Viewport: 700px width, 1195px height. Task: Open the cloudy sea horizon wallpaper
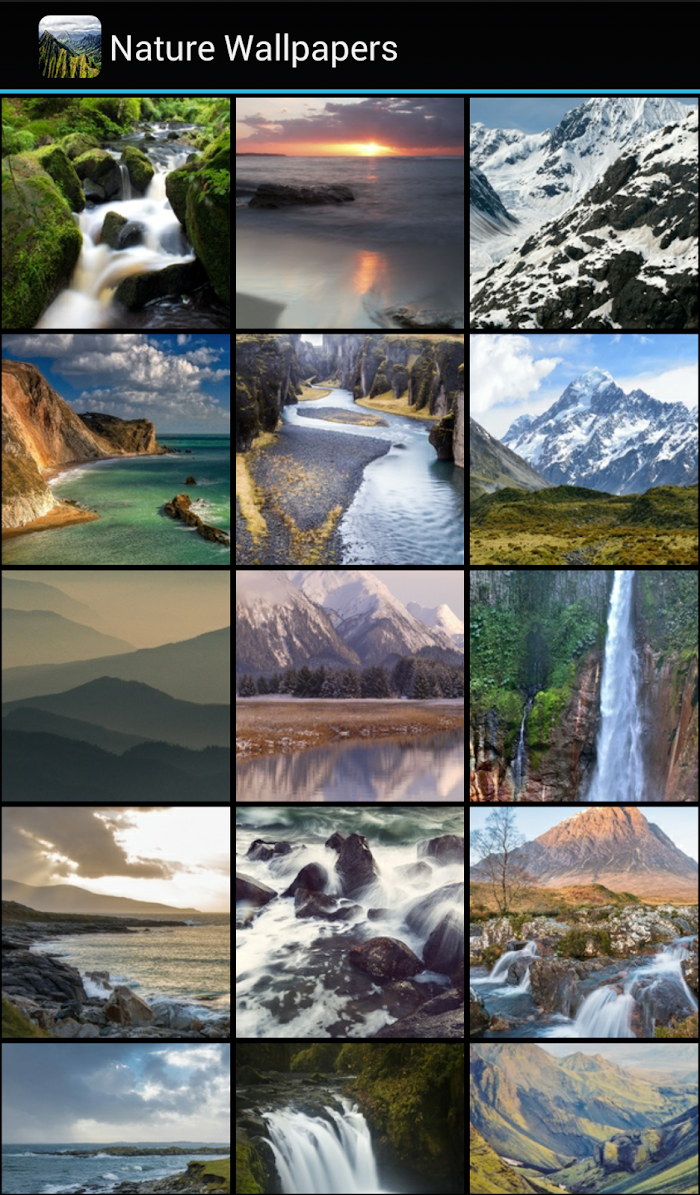116,1119
